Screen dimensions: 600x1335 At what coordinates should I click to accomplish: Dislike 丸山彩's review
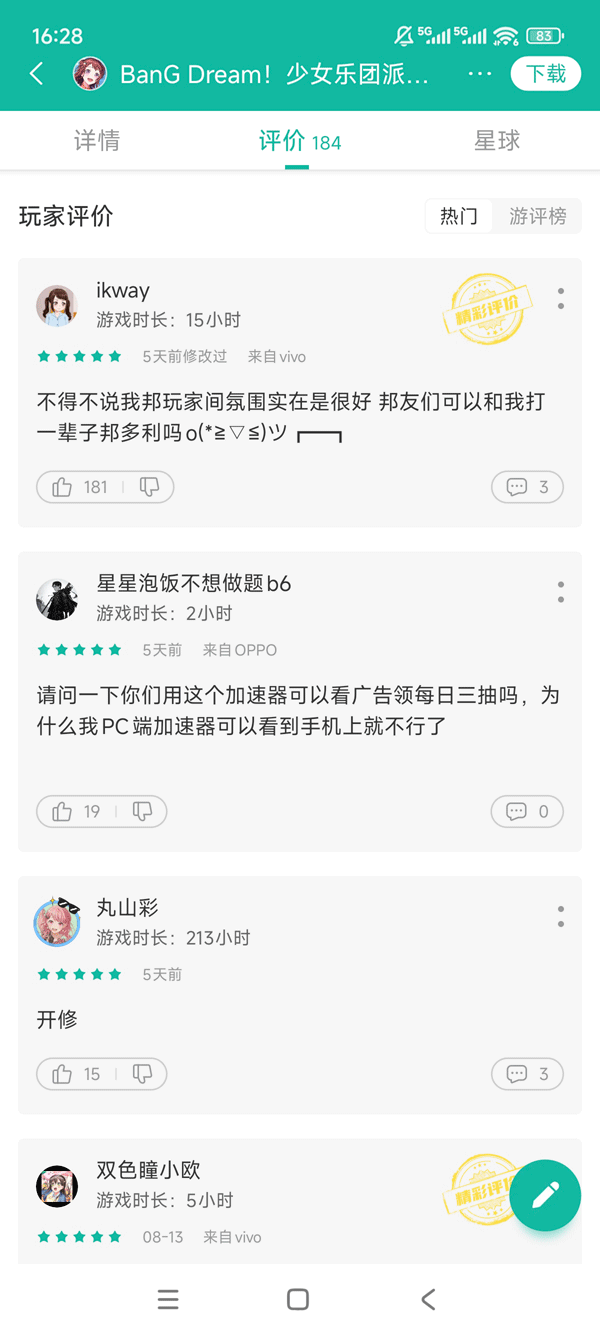pyautogui.click(x=142, y=1074)
